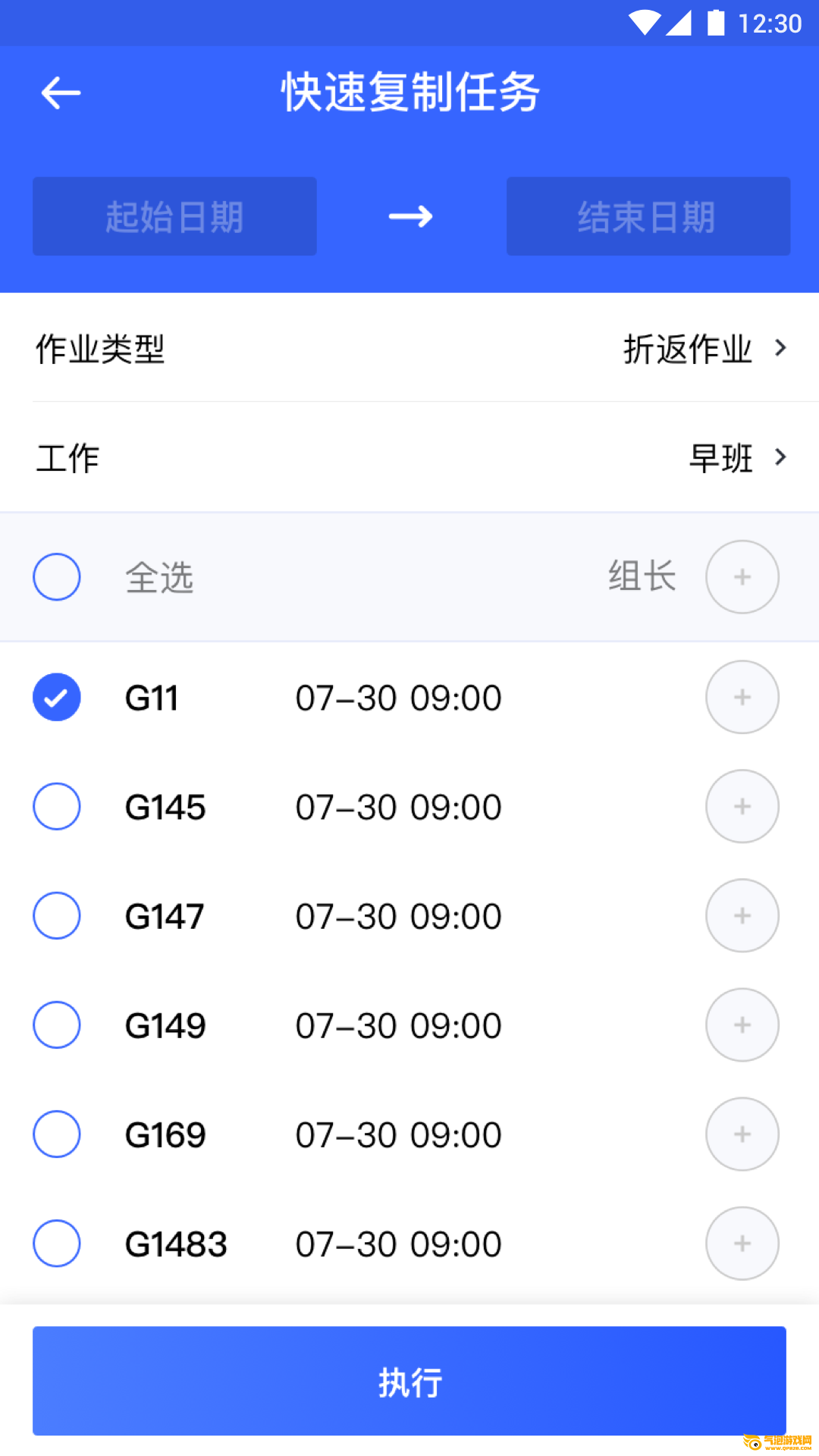Open the 工作 shift selection row
The width and height of the screenshot is (819, 1456).
[x=409, y=458]
